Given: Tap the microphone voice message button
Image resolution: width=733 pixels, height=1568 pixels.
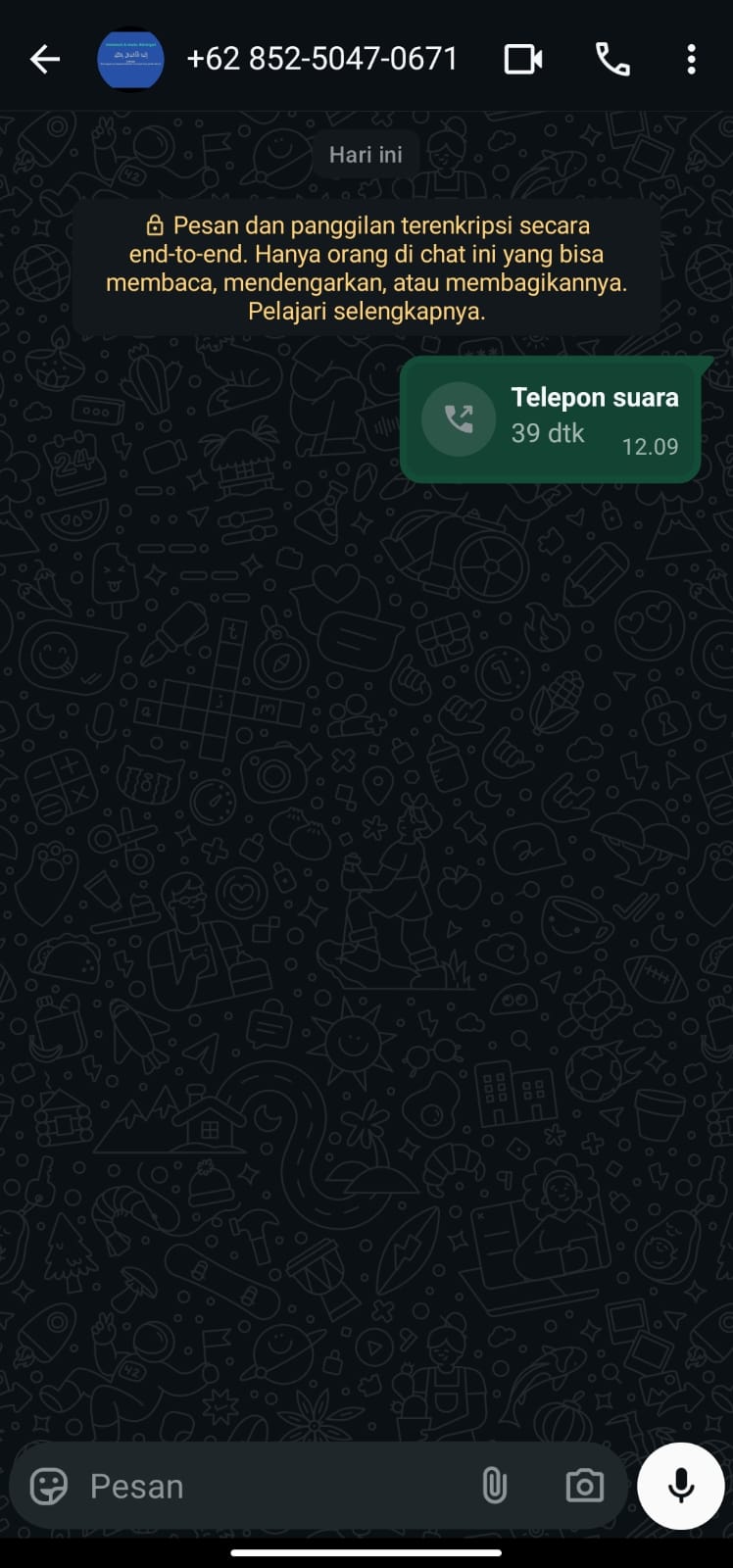Looking at the screenshot, I should tap(681, 1486).
